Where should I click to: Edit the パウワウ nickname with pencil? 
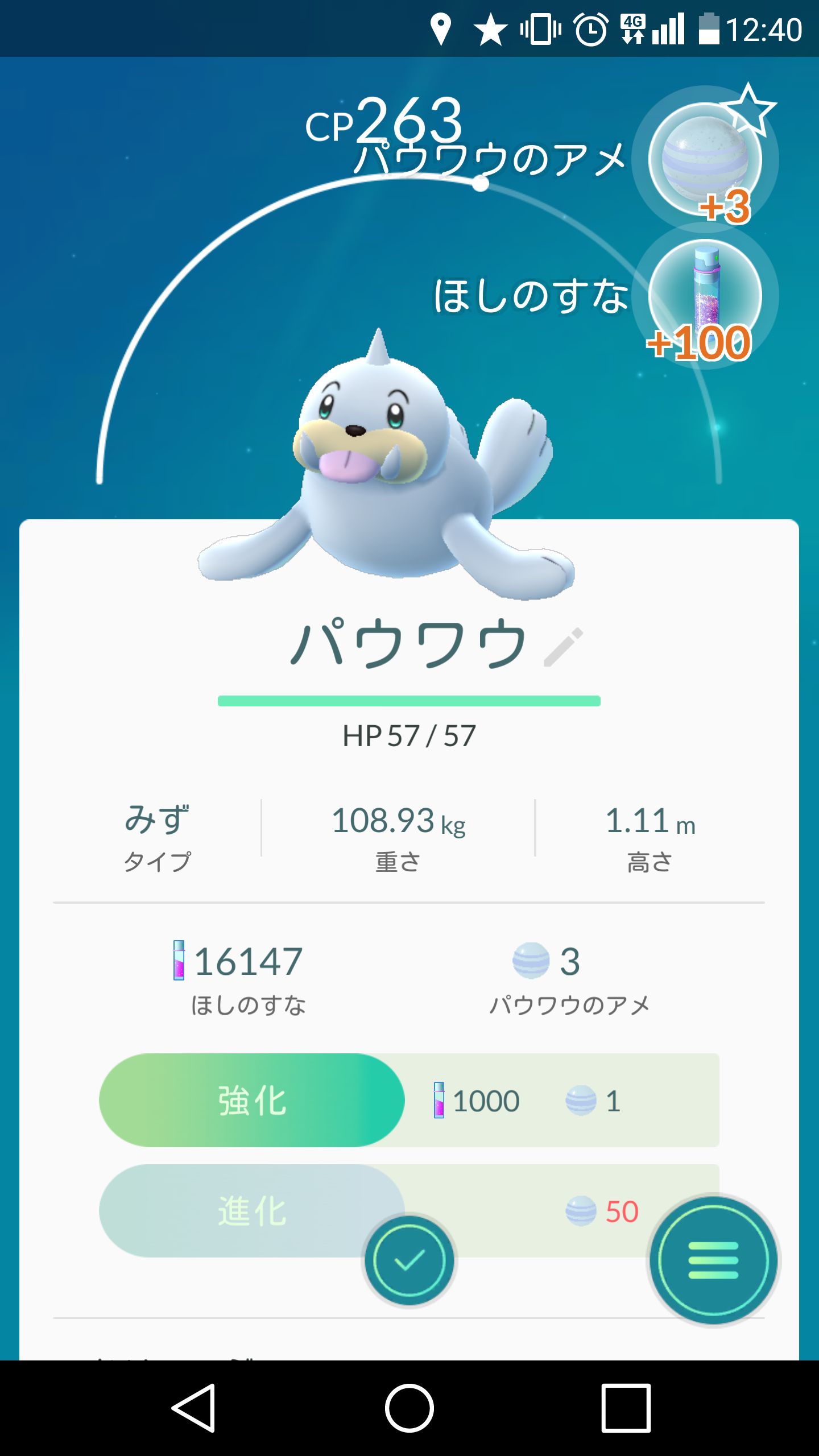[563, 647]
